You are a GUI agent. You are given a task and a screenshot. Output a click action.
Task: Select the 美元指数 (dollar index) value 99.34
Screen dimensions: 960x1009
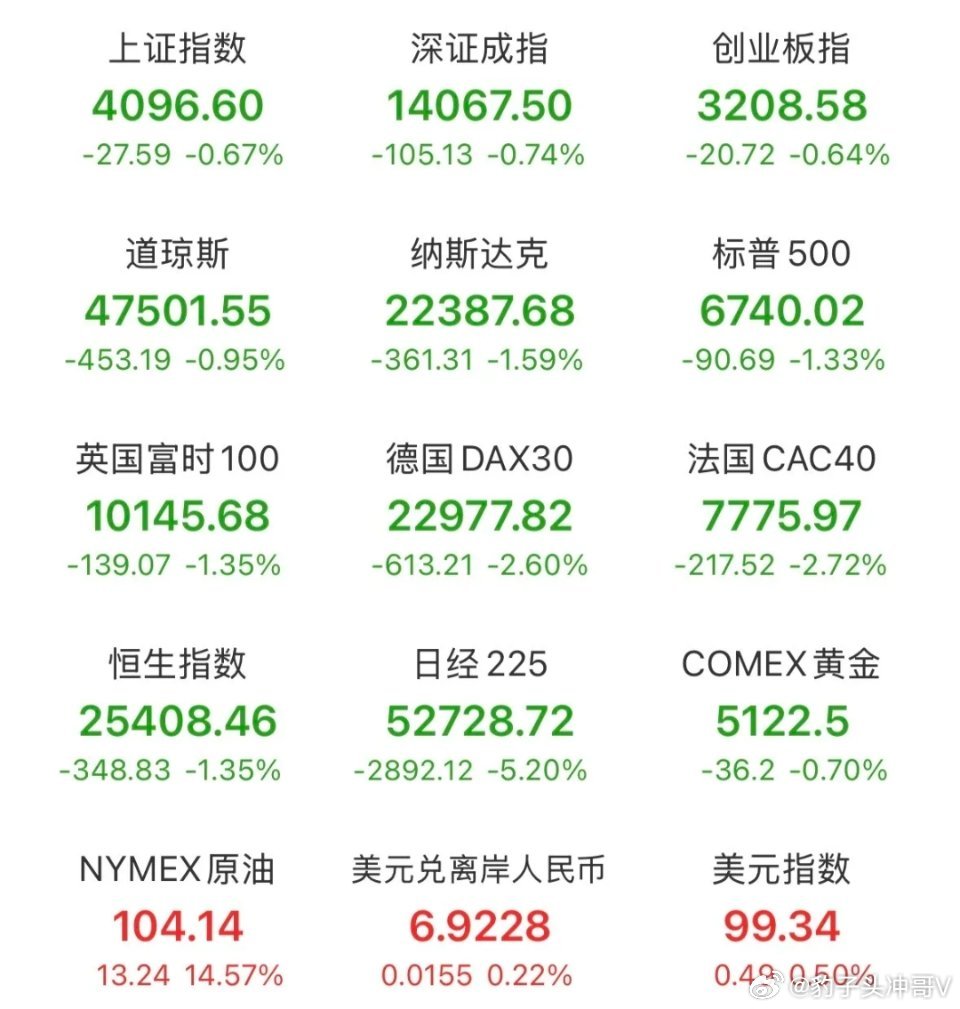pos(781,925)
